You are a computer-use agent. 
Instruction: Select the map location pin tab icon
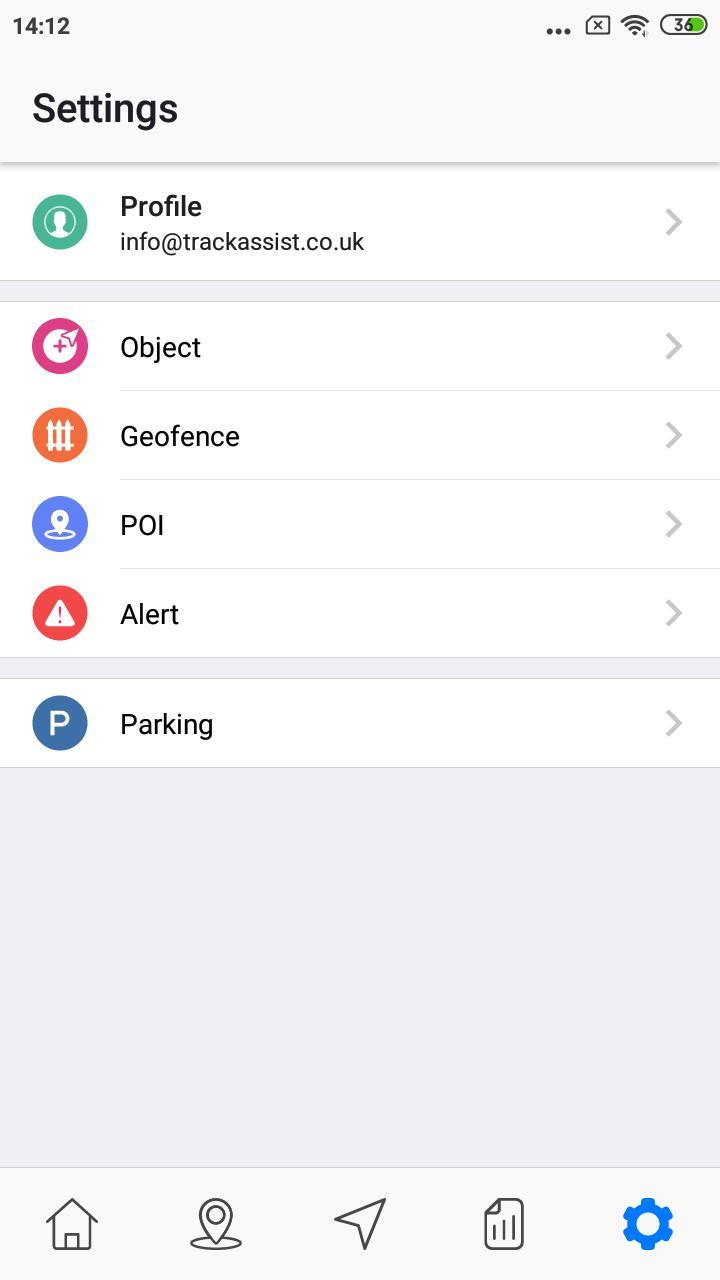point(217,1222)
